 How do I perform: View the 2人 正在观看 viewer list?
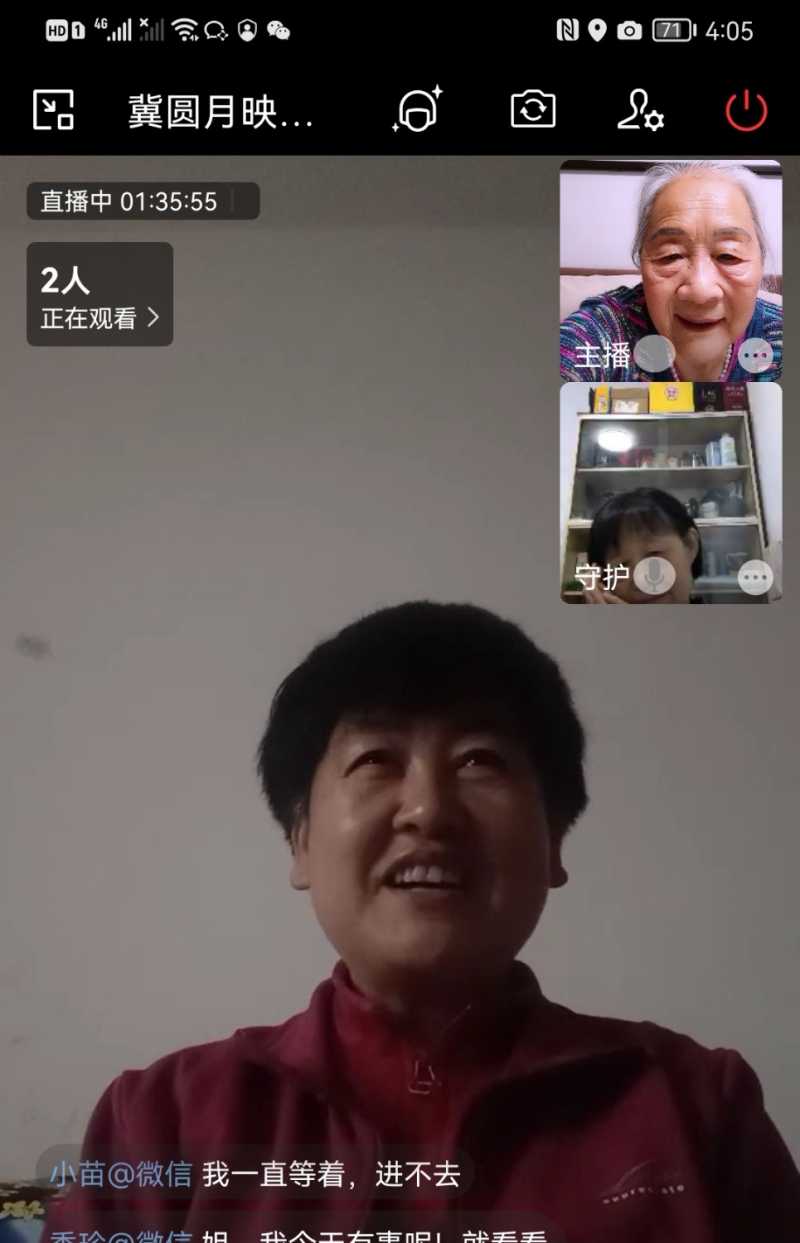[x=100, y=295]
